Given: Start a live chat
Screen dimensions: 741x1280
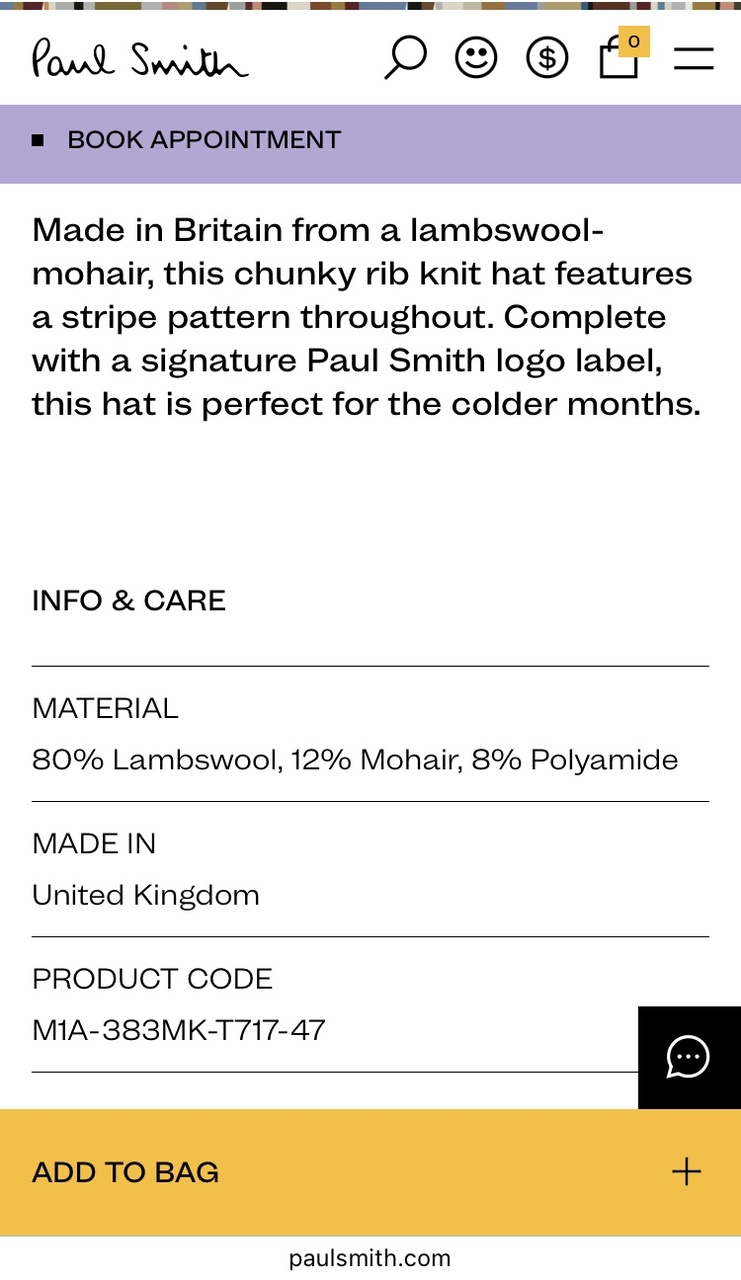Looking at the screenshot, I should 689,1057.
